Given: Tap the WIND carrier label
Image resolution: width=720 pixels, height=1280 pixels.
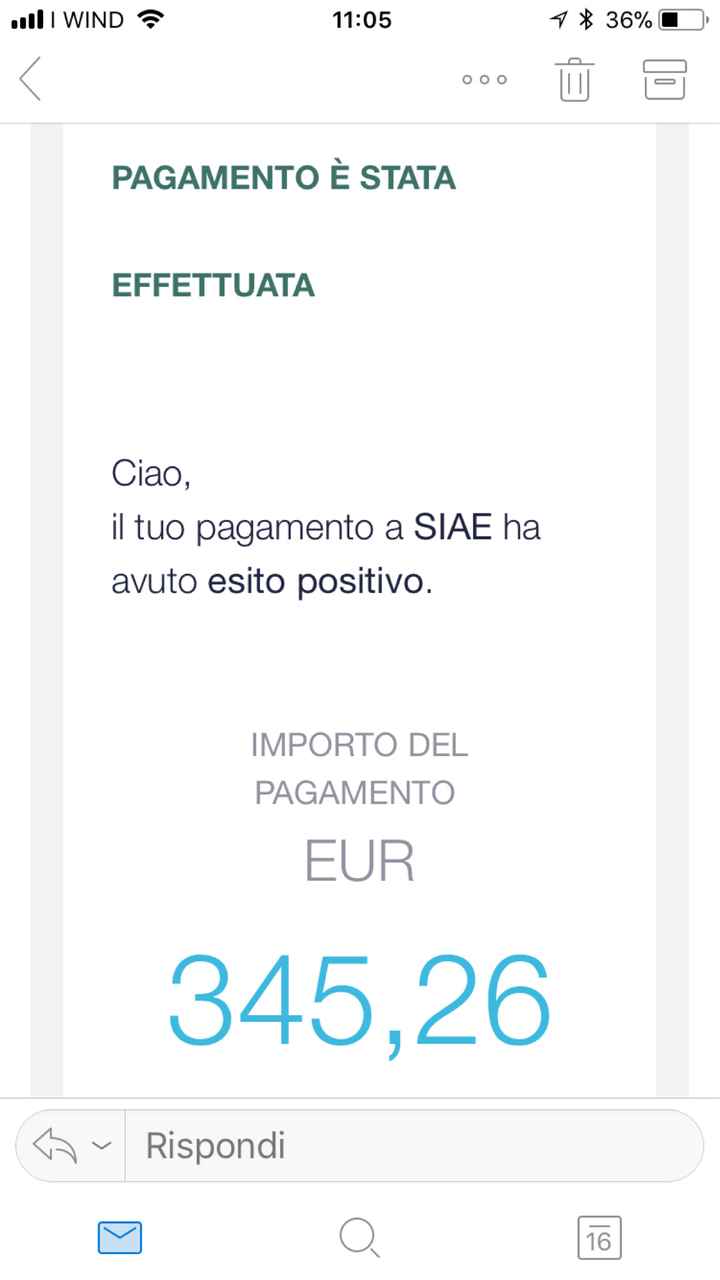Looking at the screenshot, I should (90, 17).
